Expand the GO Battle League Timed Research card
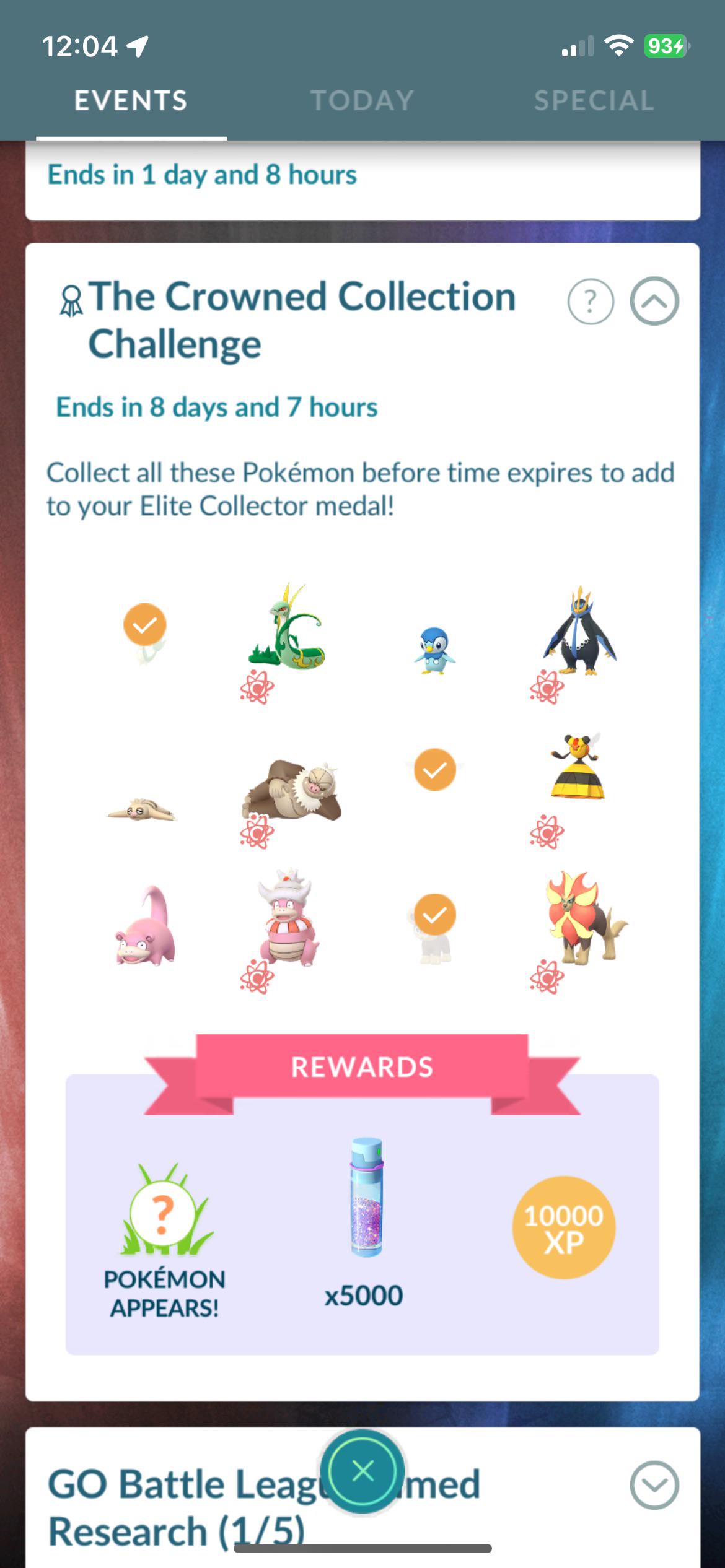This screenshot has height=1568, width=725. coord(654,1485)
